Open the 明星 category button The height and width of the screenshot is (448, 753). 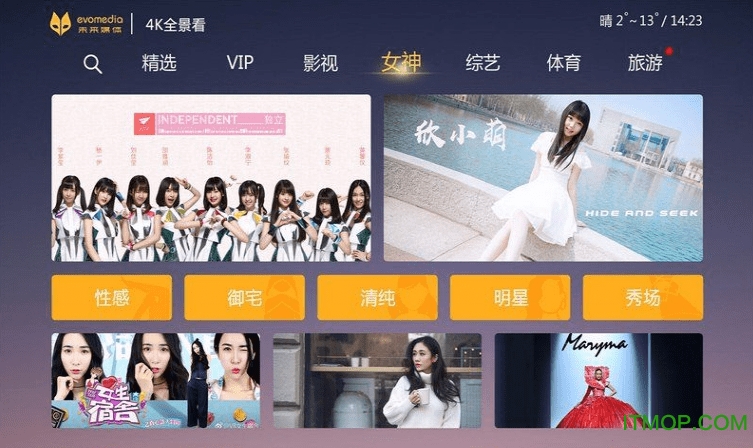coord(510,298)
